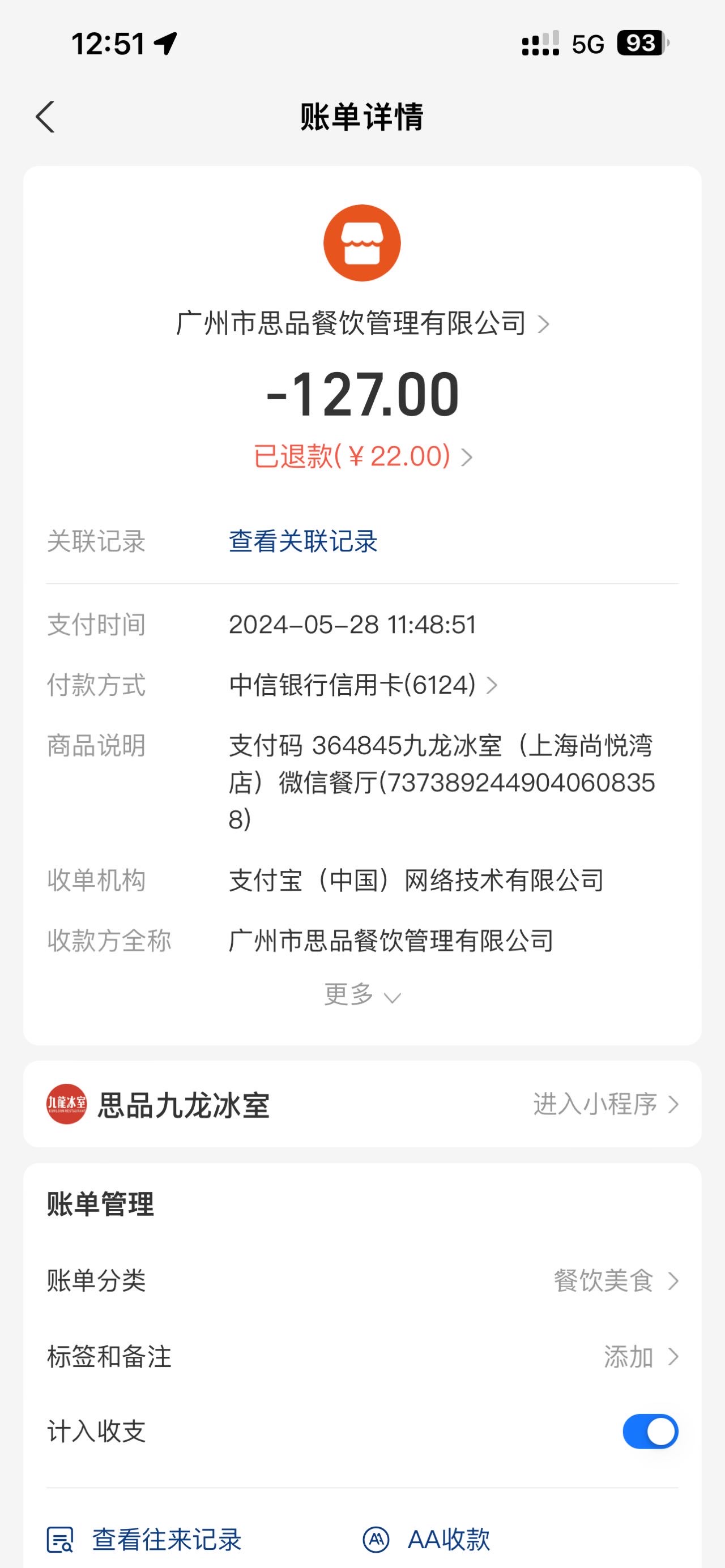Open 查看往来记录
Screen dimensions: 725x1568
tap(144, 1539)
